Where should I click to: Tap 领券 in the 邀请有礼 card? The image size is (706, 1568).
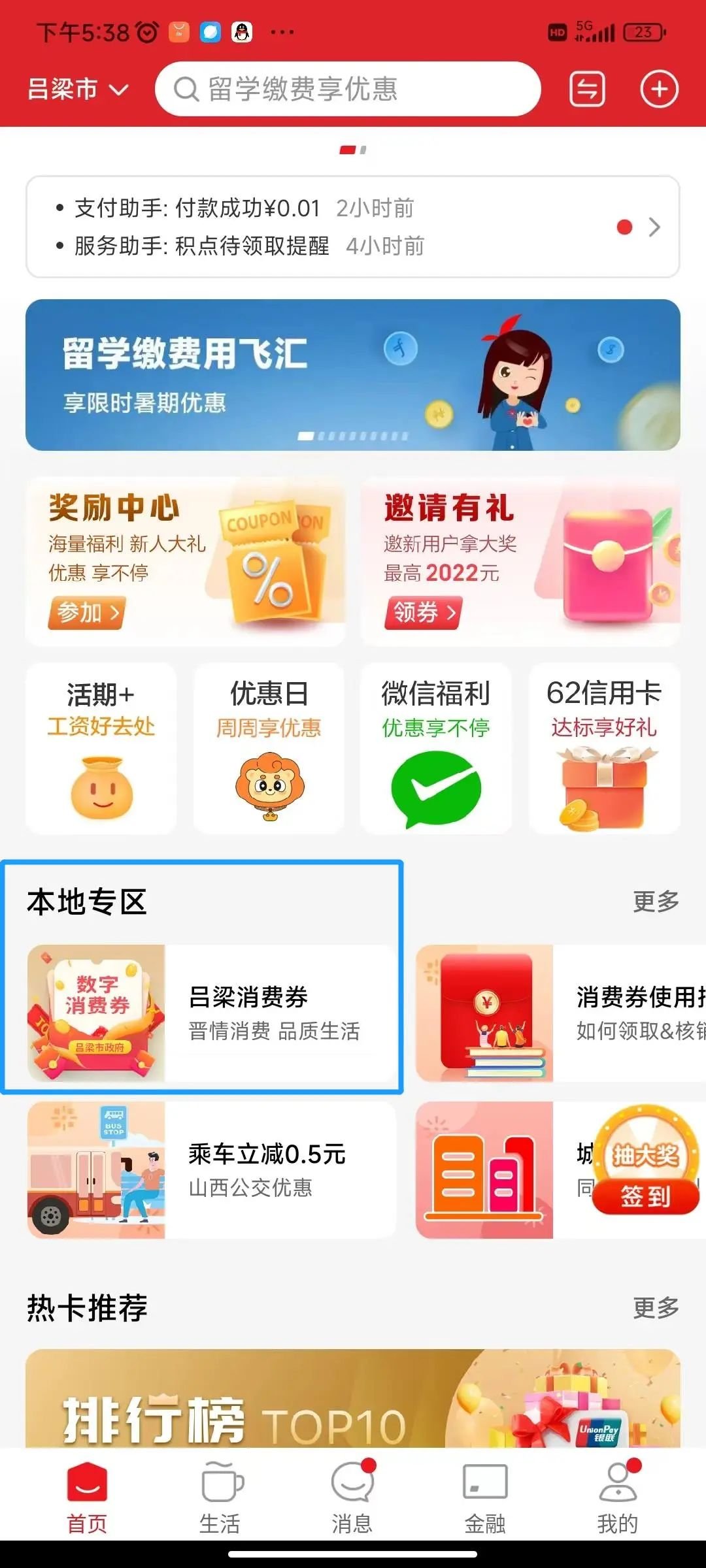(423, 613)
